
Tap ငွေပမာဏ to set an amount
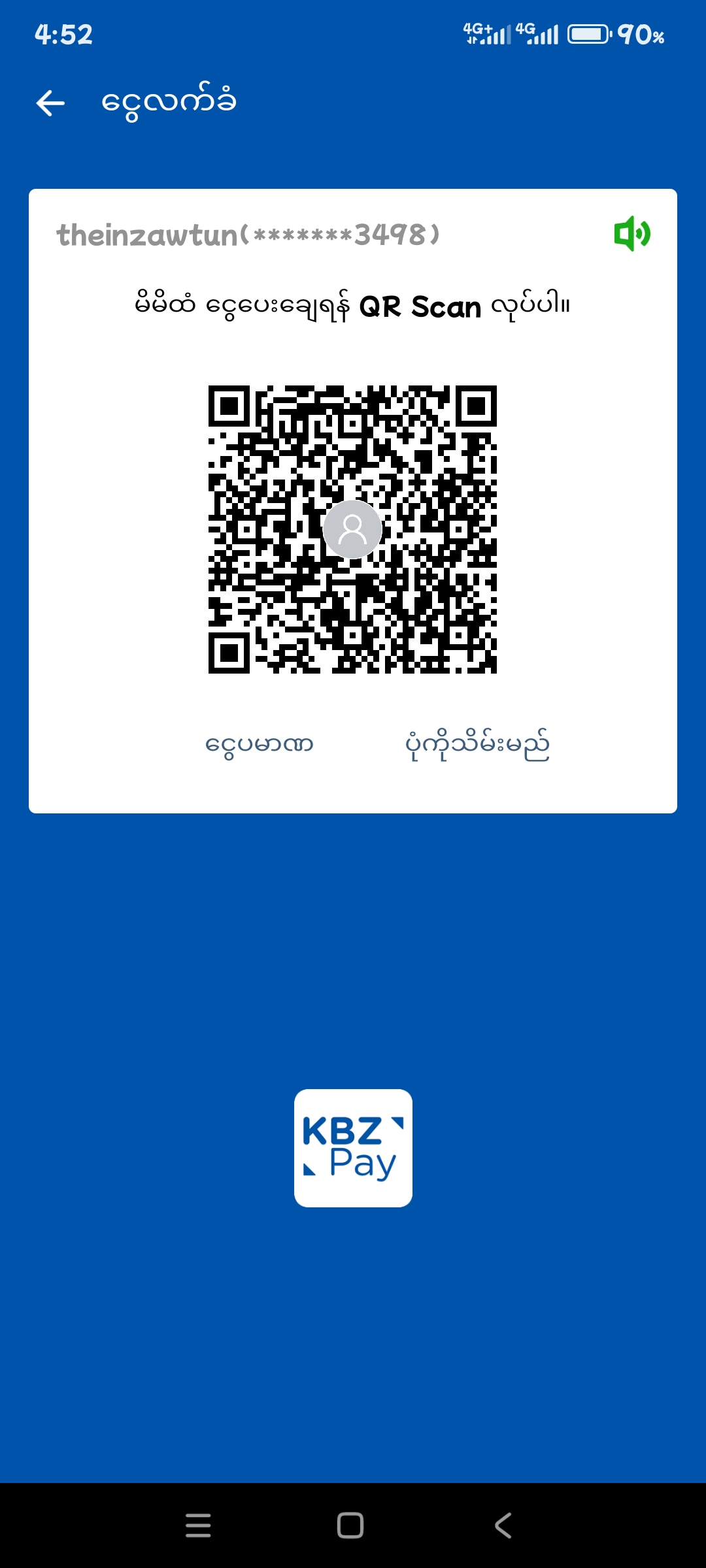tap(260, 745)
